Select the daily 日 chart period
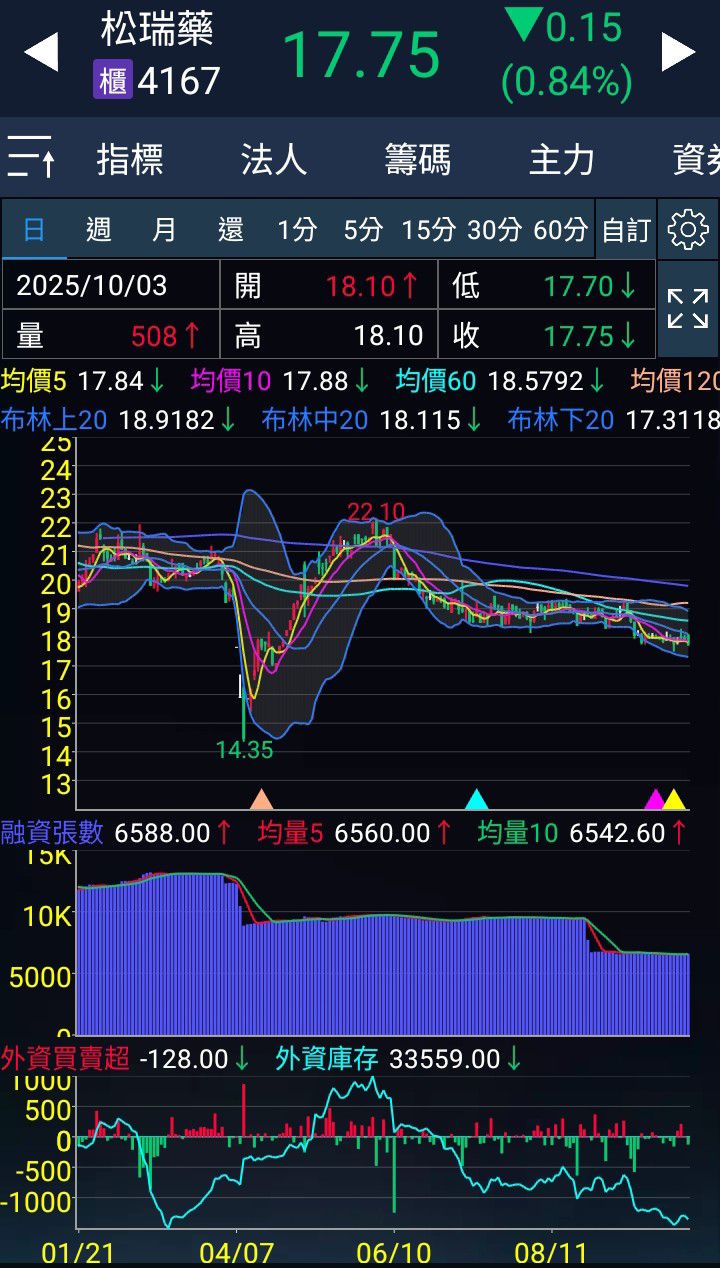The height and width of the screenshot is (1268, 720). tap(33, 230)
